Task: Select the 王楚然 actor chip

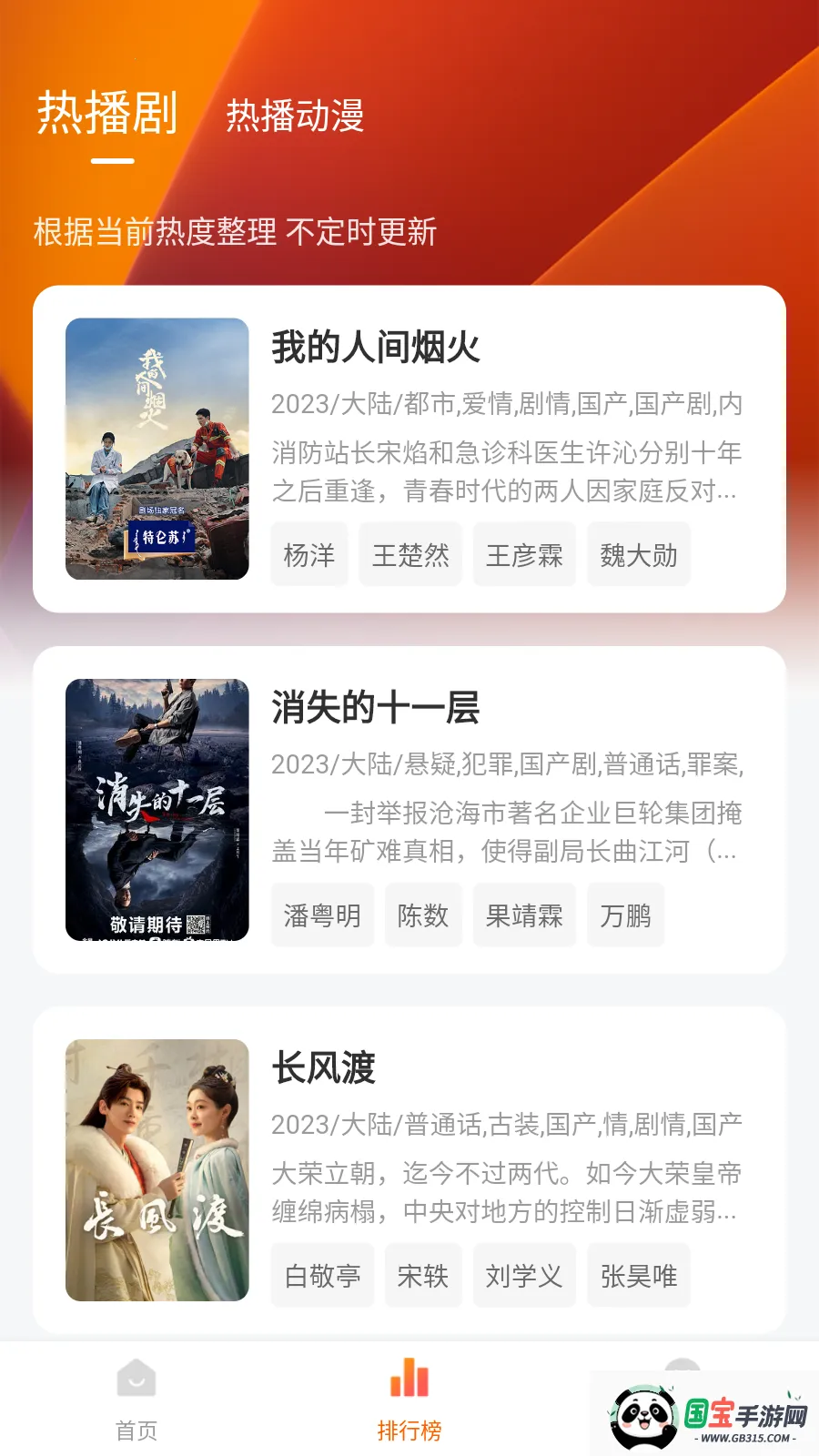Action: [x=410, y=555]
